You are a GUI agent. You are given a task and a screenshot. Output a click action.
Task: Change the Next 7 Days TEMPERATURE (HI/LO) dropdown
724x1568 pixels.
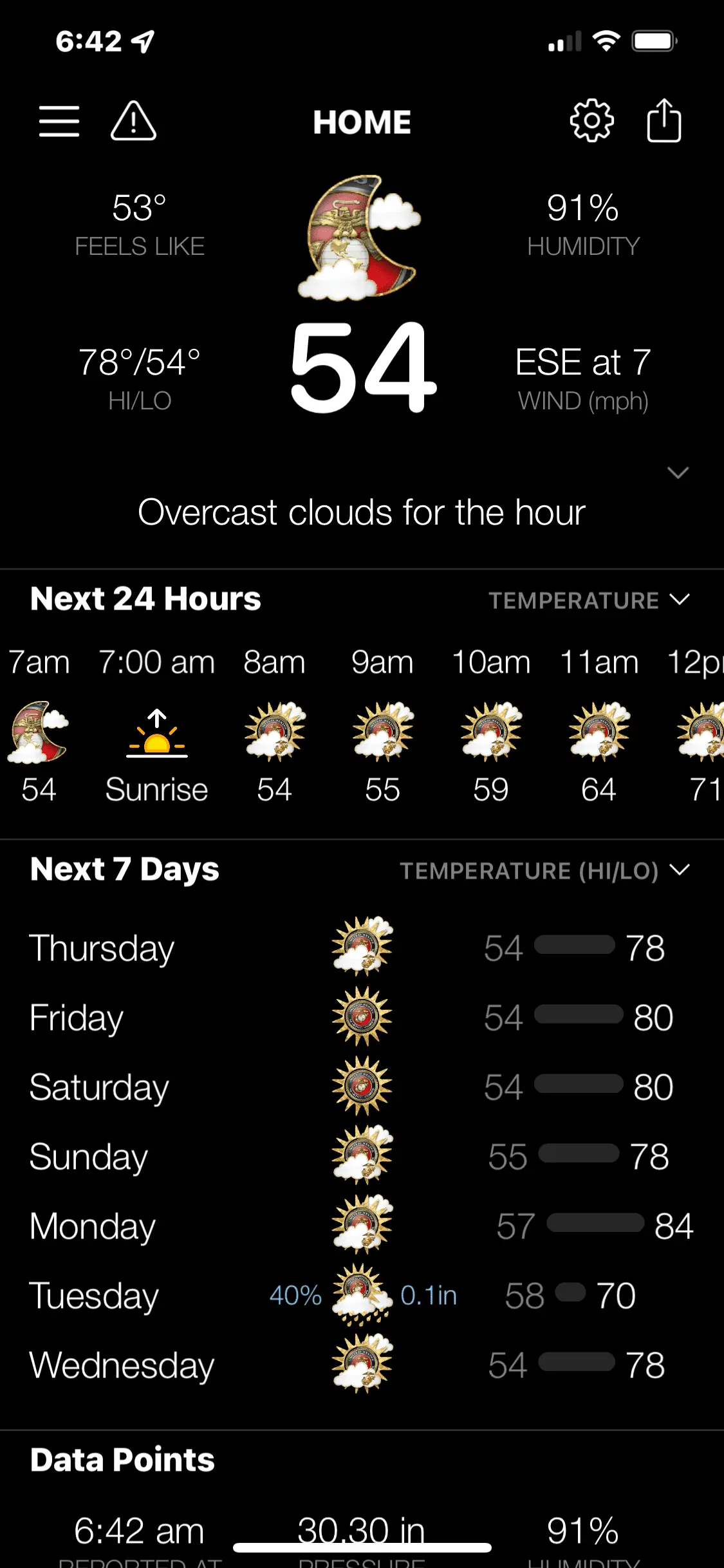tap(544, 871)
